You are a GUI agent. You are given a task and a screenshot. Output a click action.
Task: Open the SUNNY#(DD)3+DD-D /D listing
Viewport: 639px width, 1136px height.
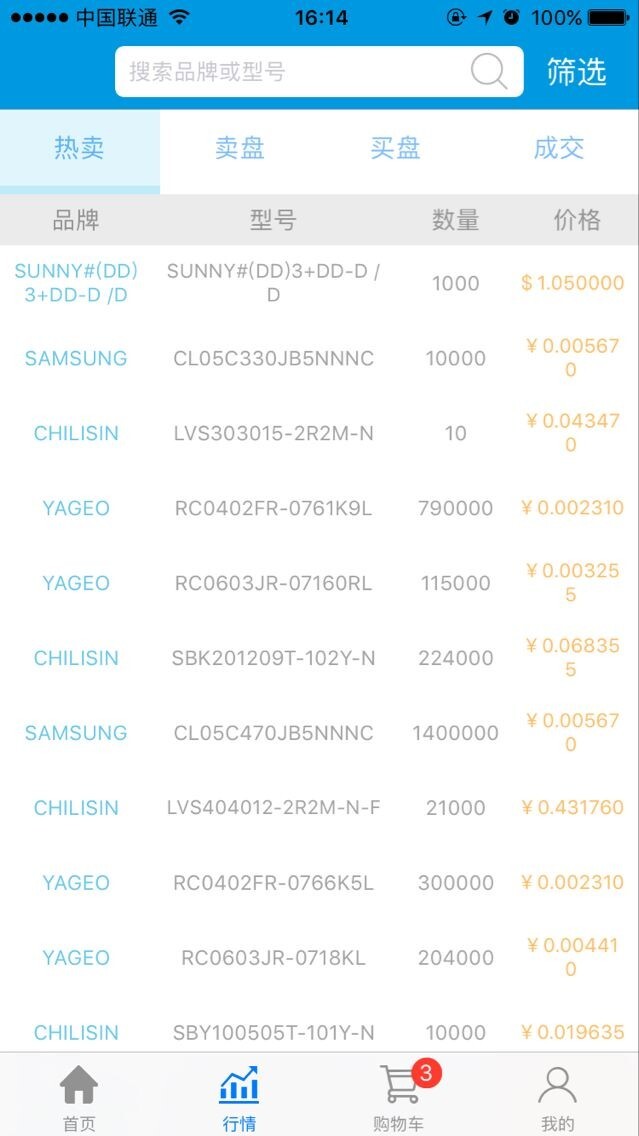click(273, 283)
